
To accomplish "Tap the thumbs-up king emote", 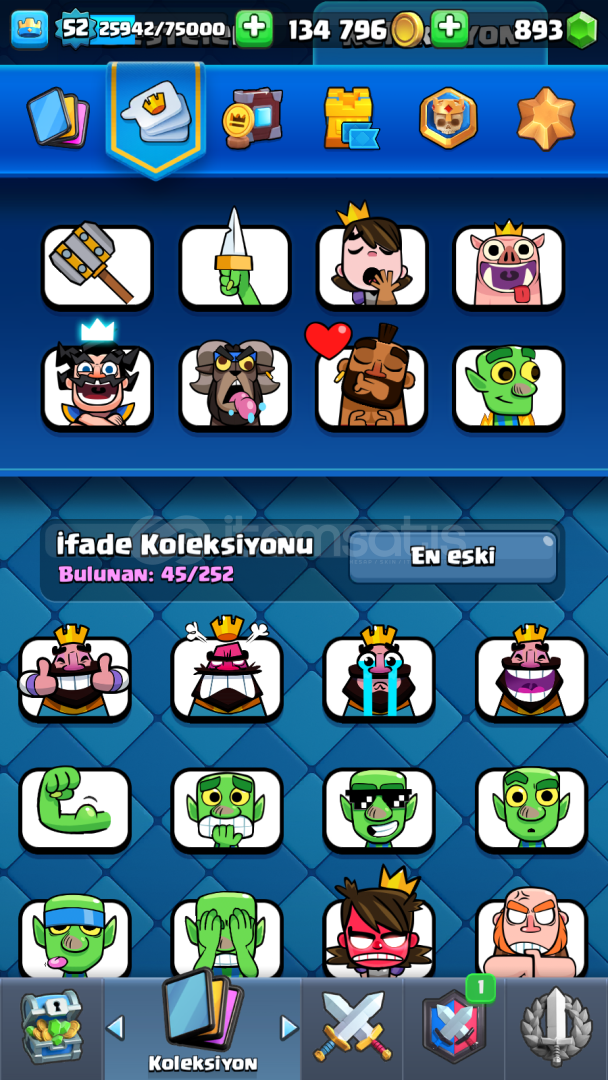I will click(x=74, y=674).
